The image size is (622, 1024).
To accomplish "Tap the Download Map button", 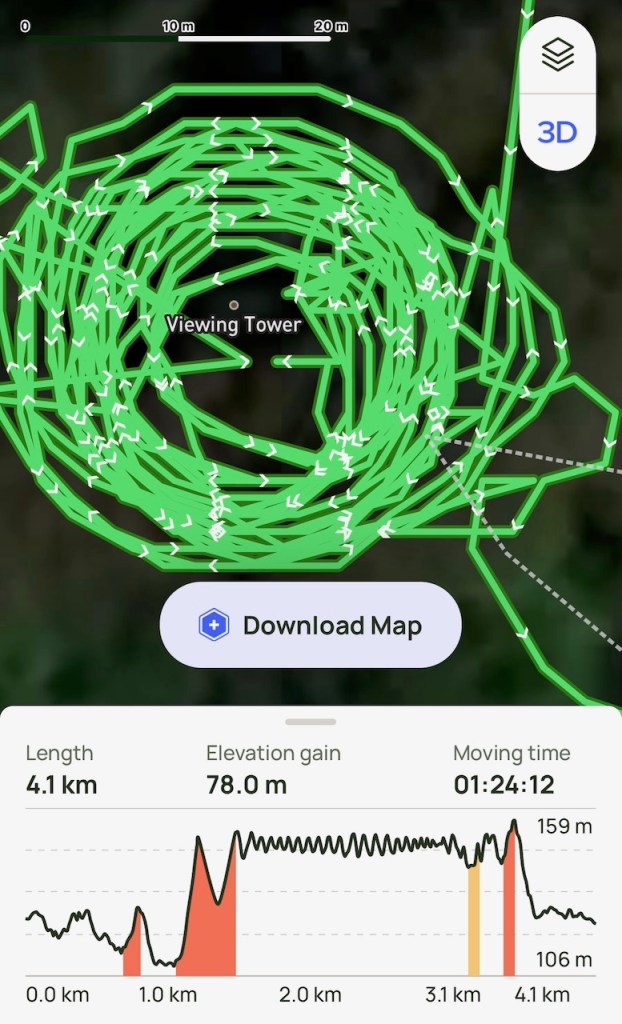I will [311, 625].
